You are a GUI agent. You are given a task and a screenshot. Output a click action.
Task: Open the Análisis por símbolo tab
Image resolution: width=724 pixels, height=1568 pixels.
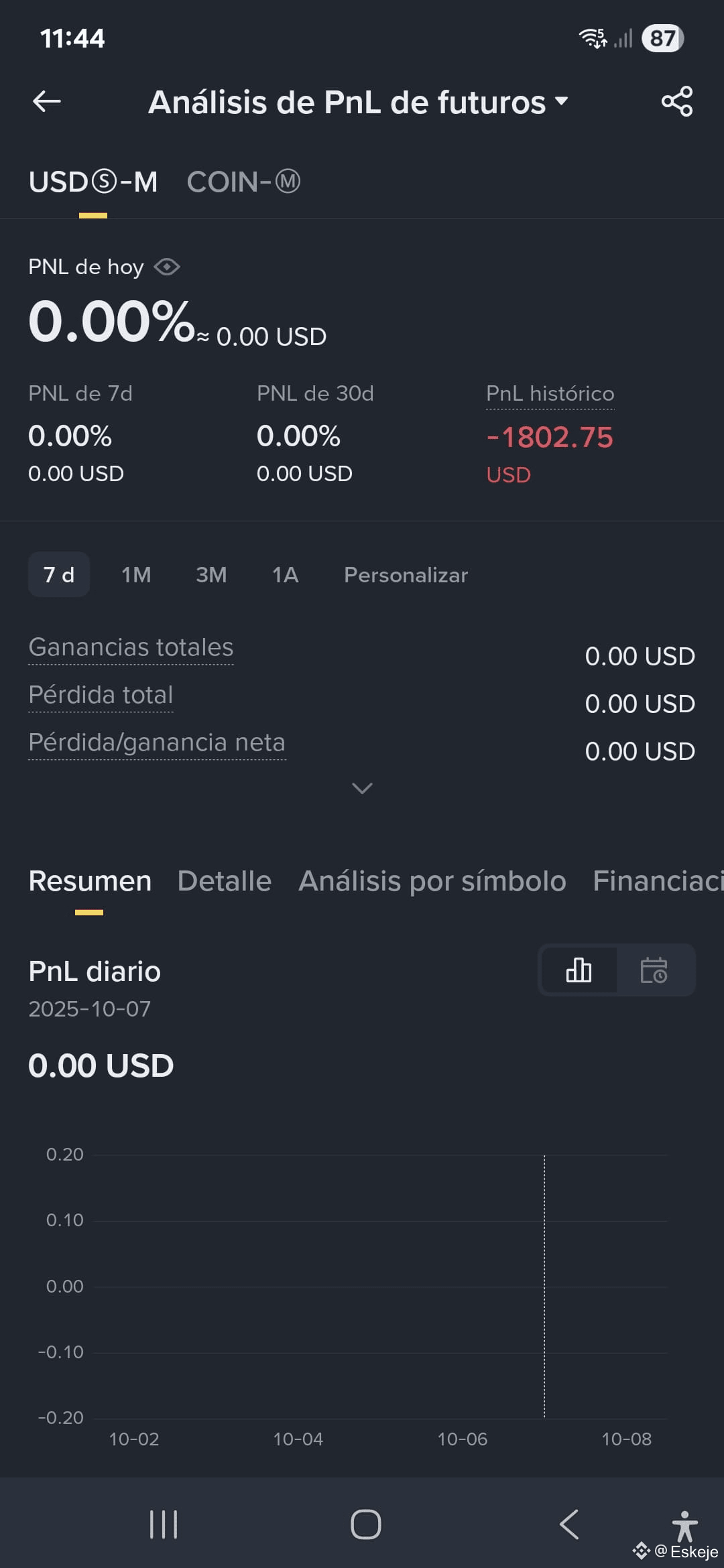431,880
